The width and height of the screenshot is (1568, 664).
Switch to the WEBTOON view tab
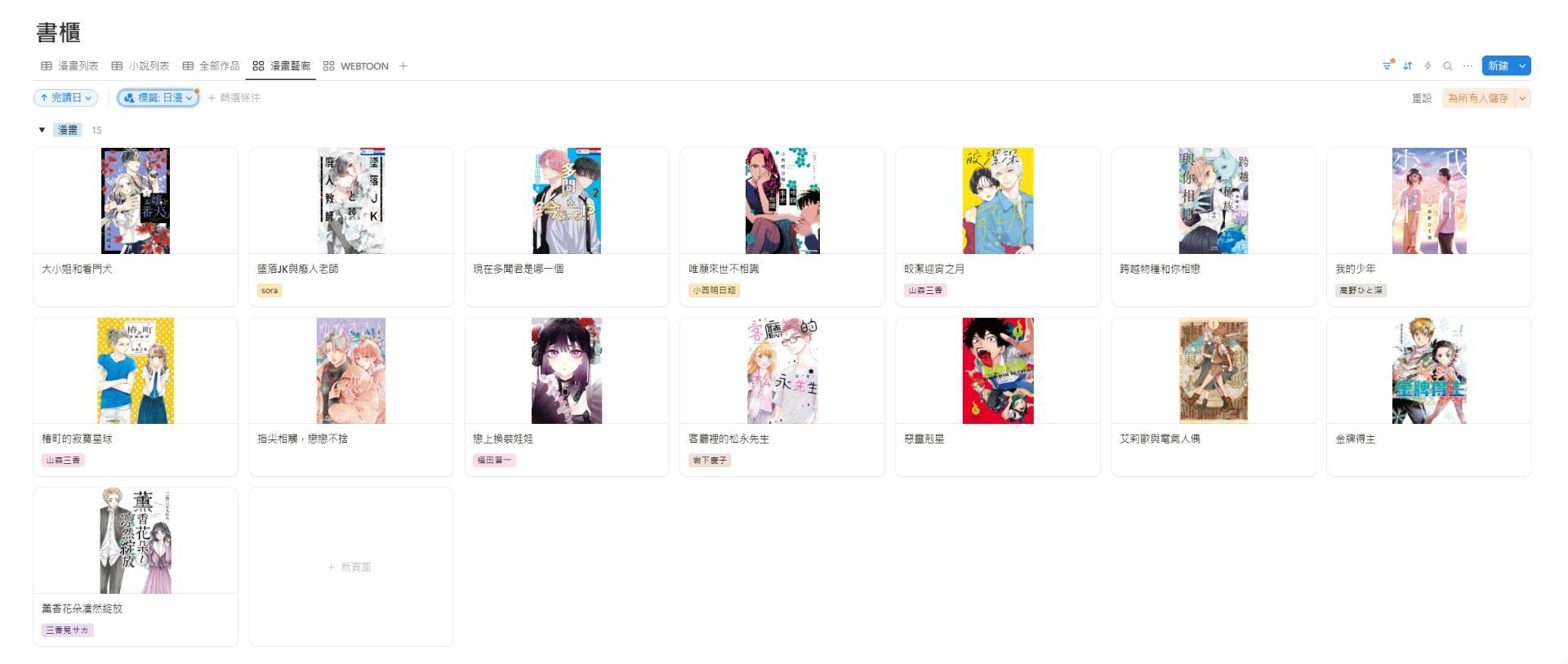[x=356, y=66]
